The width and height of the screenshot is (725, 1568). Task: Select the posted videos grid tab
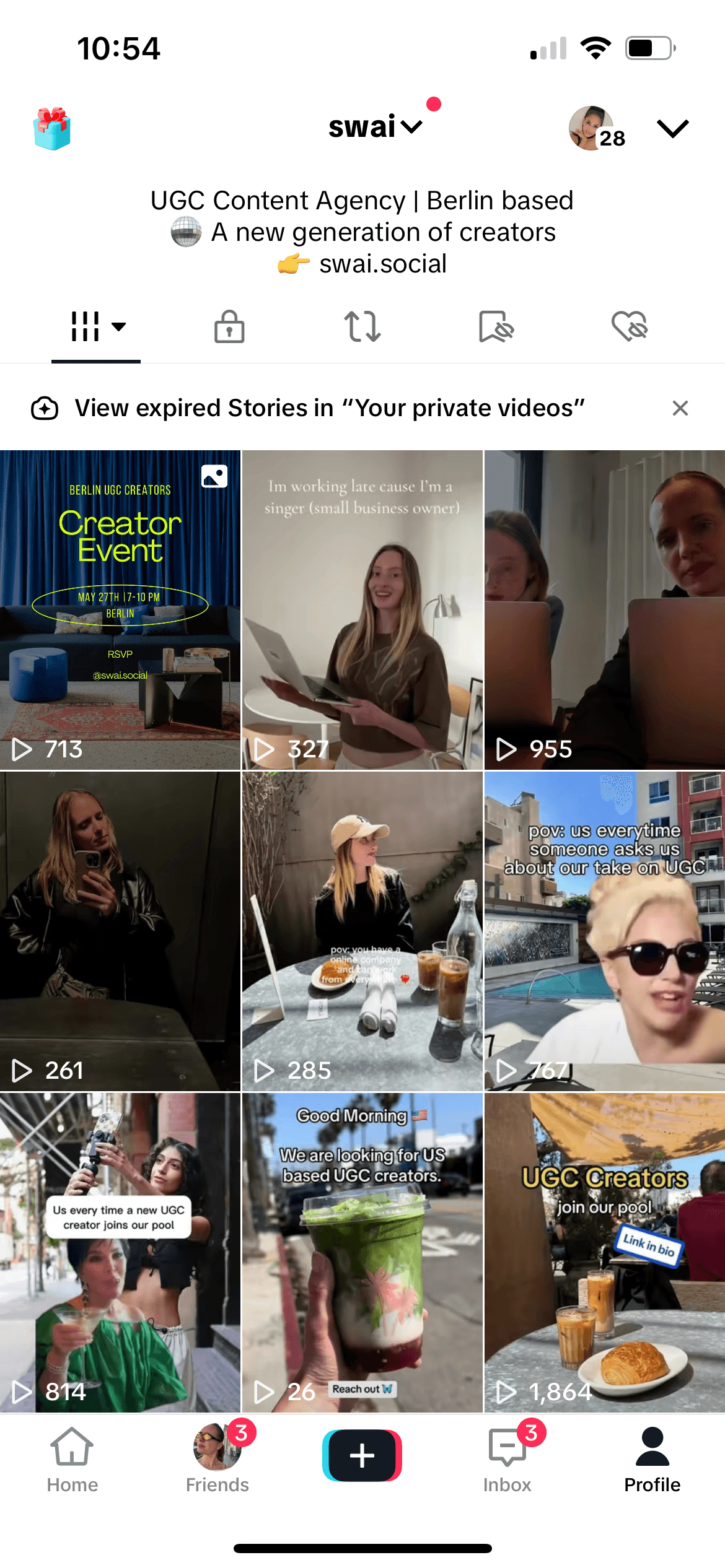pos(96,326)
